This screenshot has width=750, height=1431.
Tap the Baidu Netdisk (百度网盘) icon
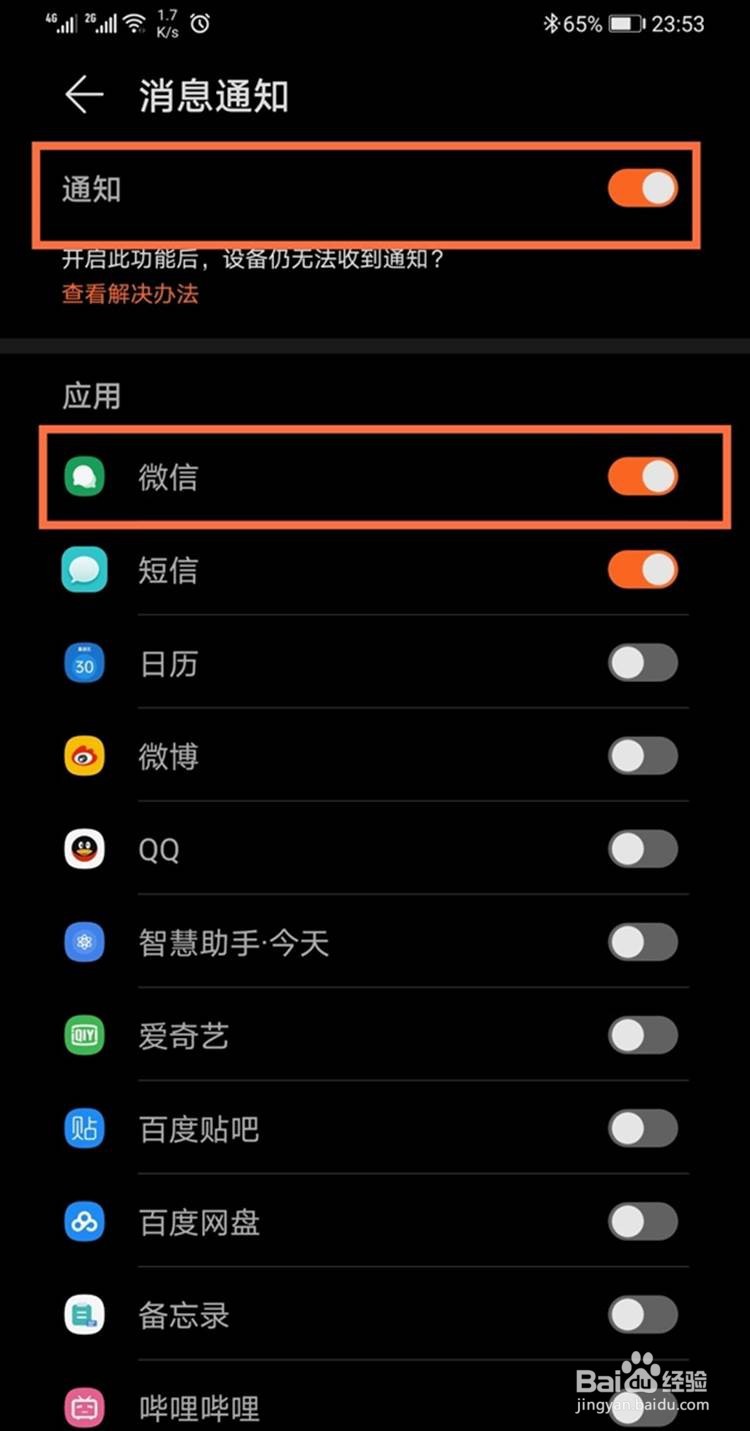pos(84,1221)
